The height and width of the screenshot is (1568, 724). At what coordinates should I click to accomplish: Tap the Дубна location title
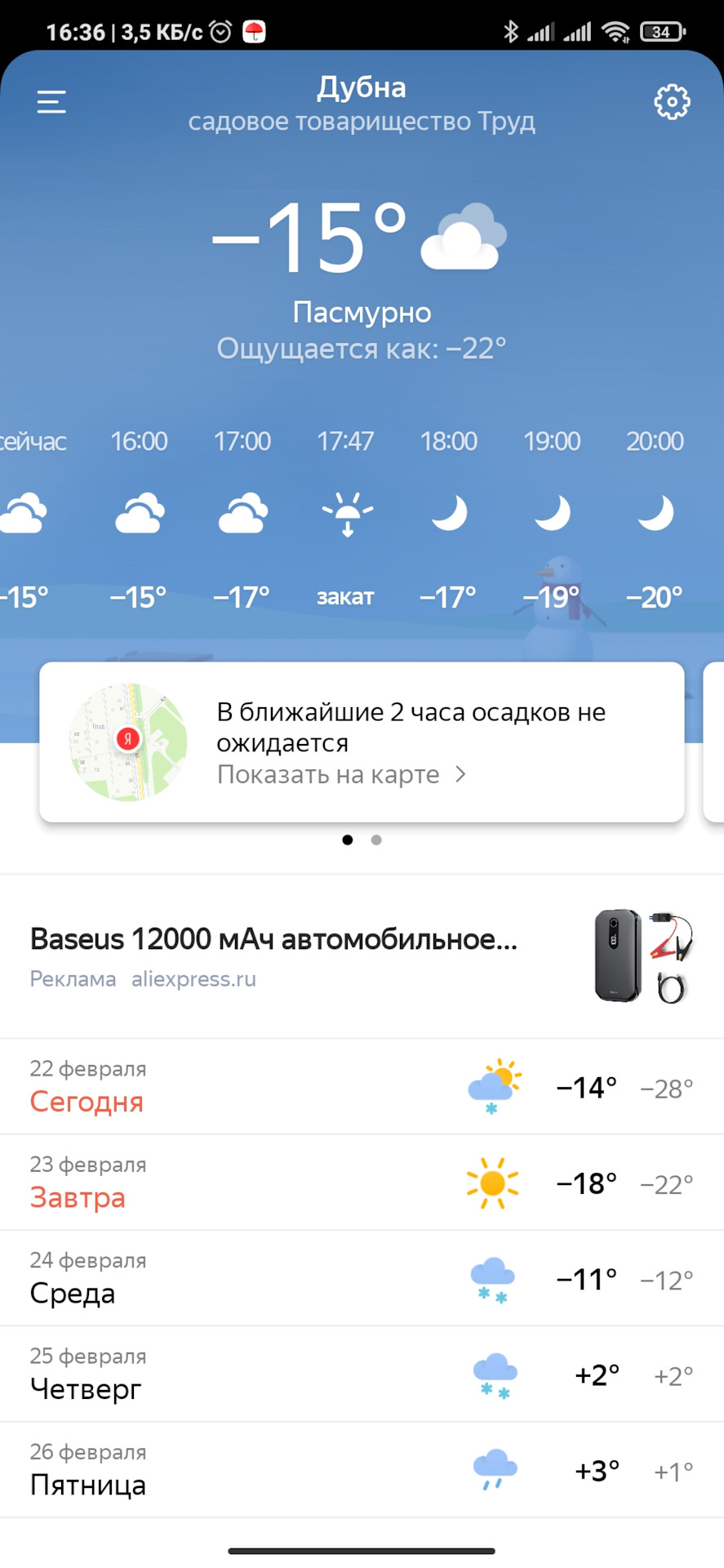pos(362,88)
